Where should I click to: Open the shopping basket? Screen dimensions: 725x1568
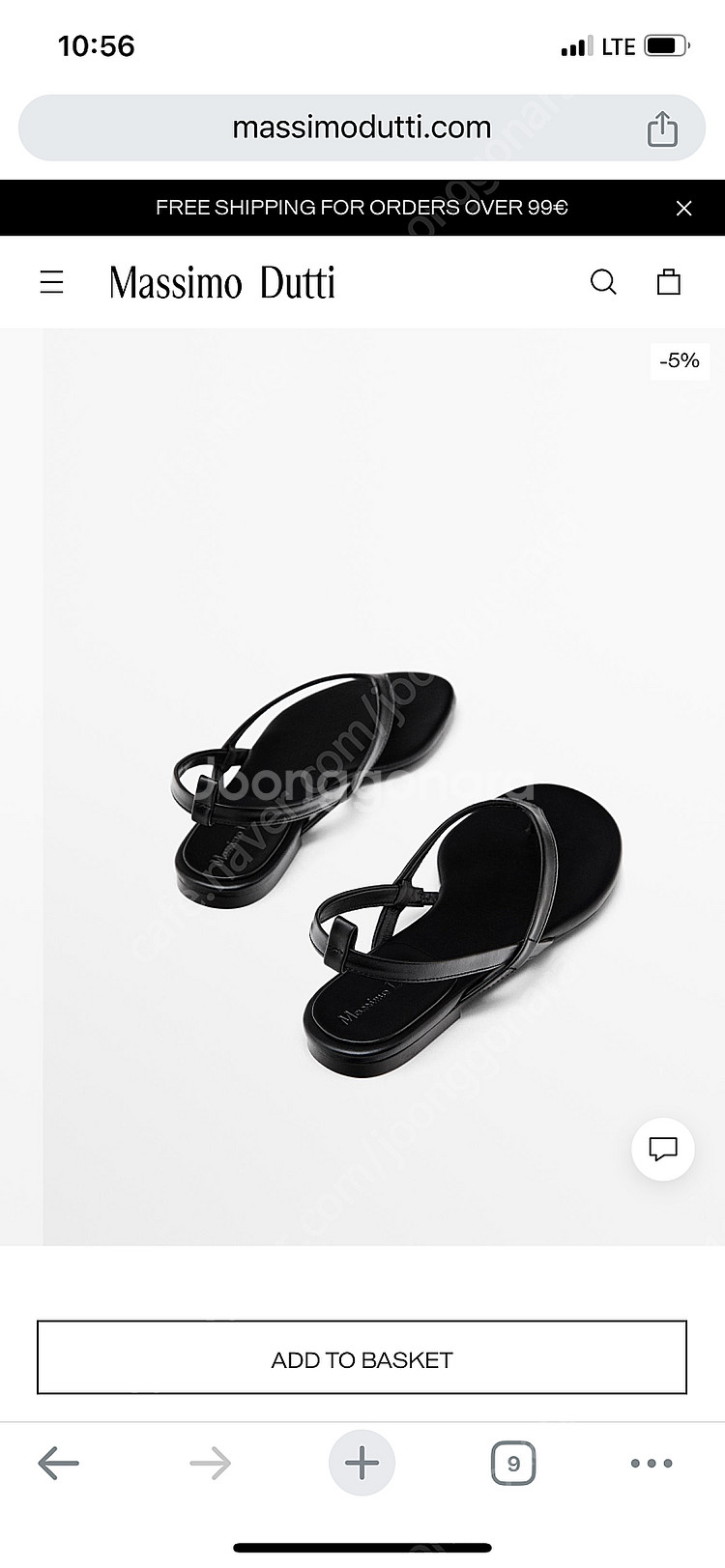click(x=669, y=282)
